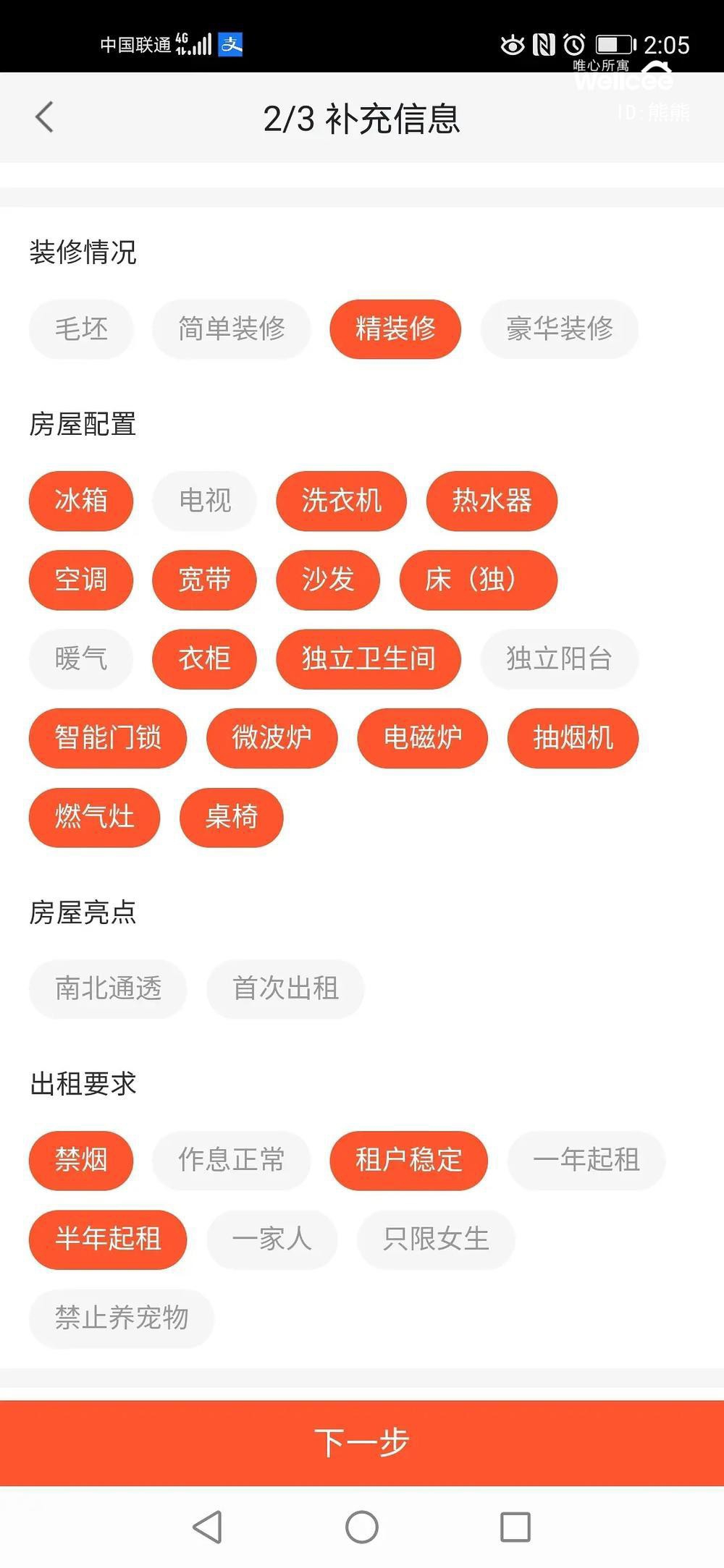Screen dimensions: 724x1568
Task: Select 只限女生 requirement chip
Action: click(436, 1239)
